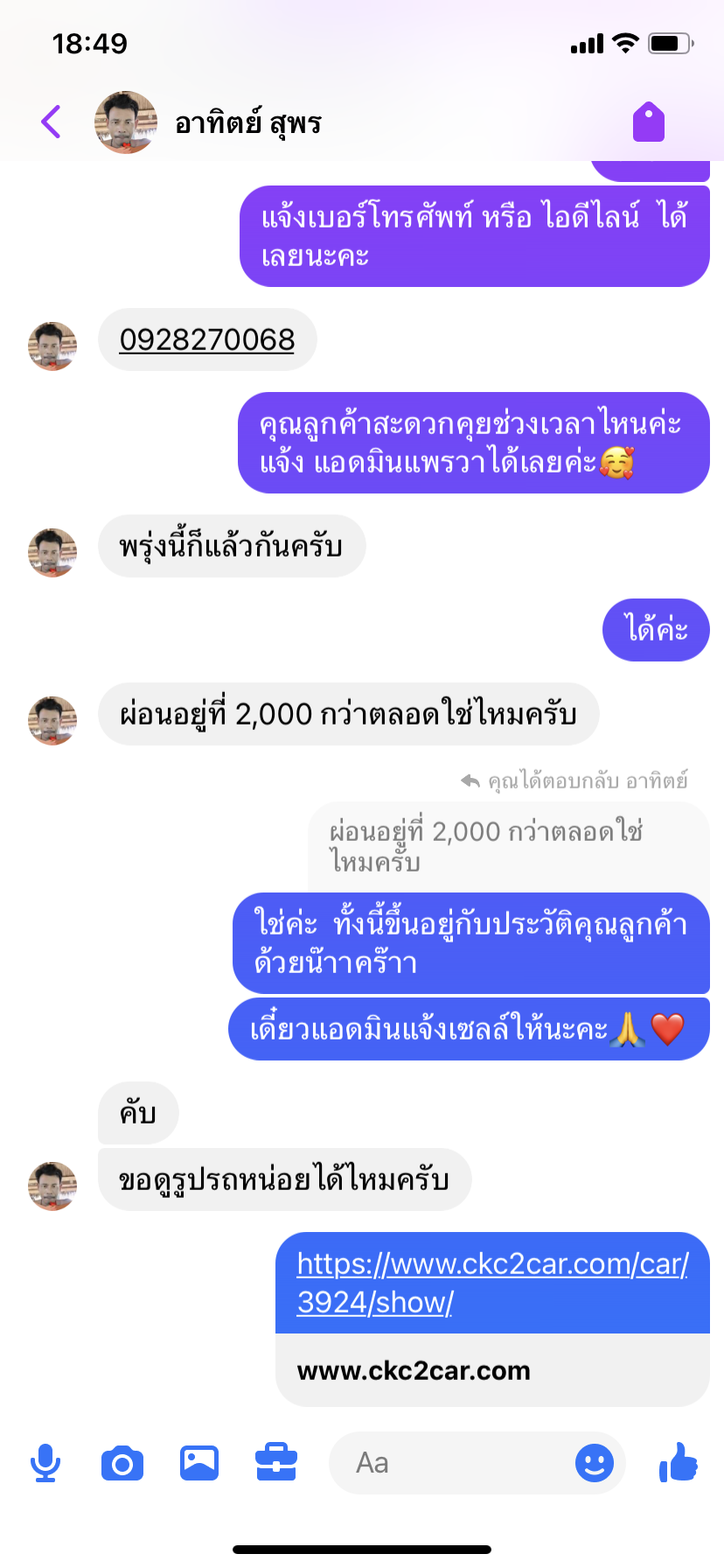
Task: Open the purple label tag icon
Action: [x=649, y=122]
